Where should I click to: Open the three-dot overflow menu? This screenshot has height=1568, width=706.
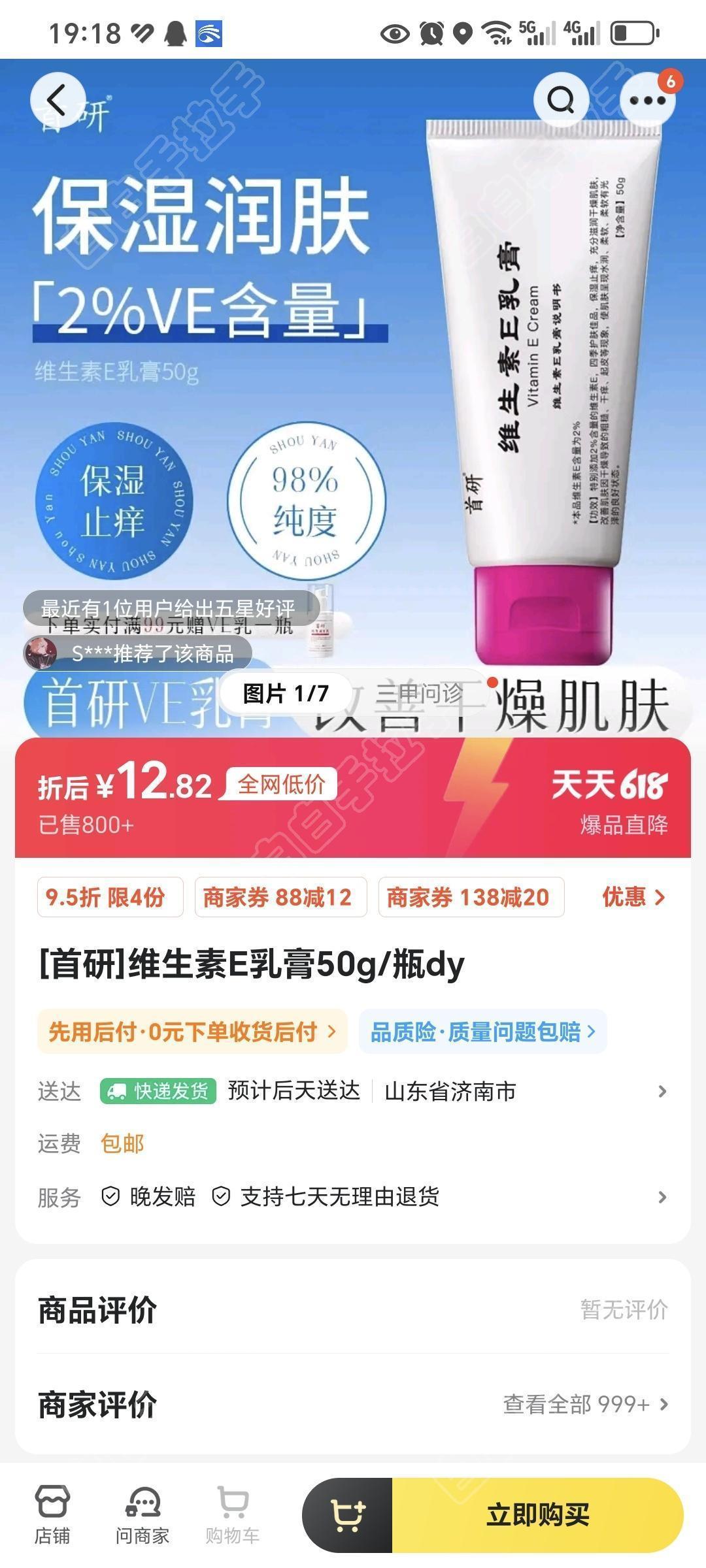coord(647,100)
